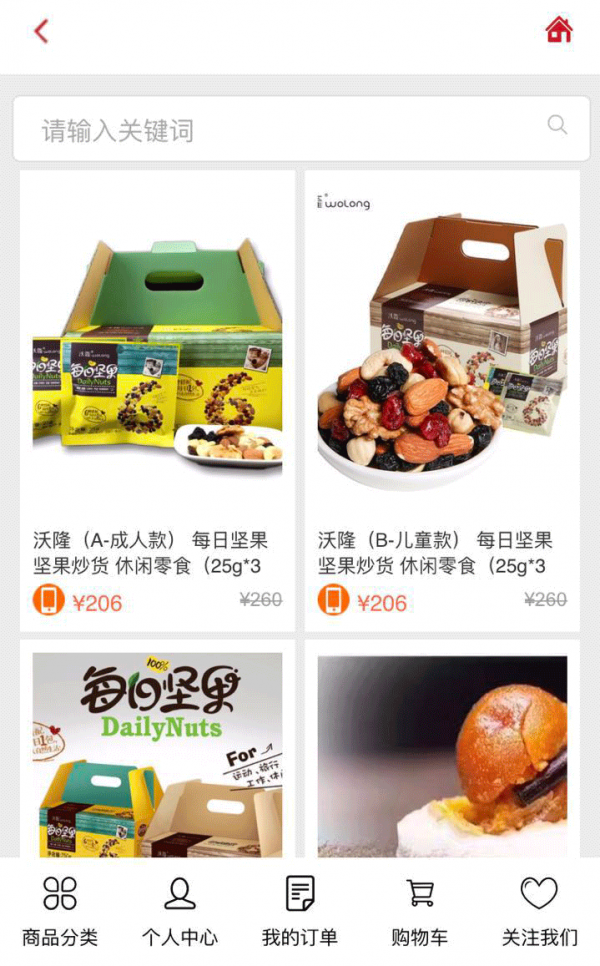
Task: Select the 关注我们 tab
Action: tap(539, 911)
